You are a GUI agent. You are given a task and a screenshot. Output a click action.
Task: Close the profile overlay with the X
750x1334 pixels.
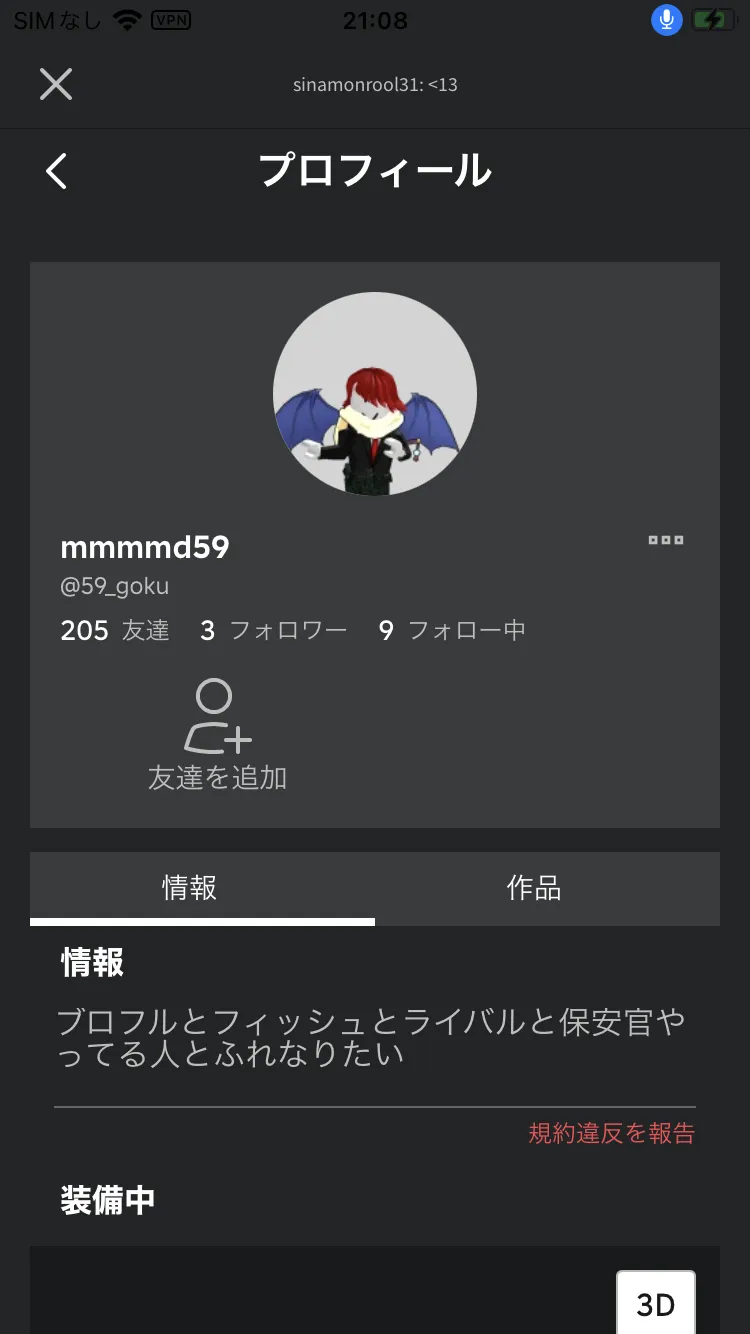[56, 84]
